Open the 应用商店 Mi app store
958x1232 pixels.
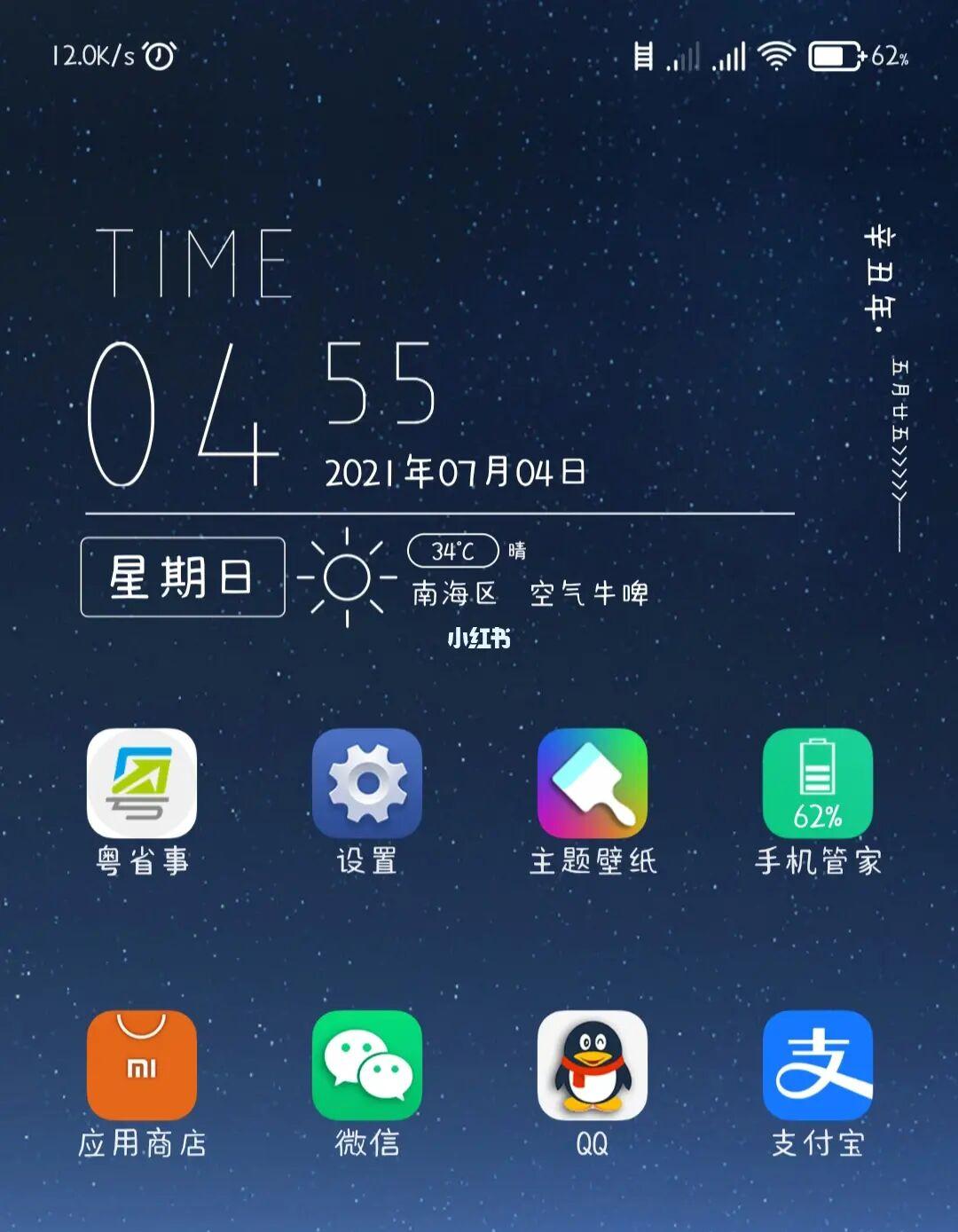tap(142, 1063)
